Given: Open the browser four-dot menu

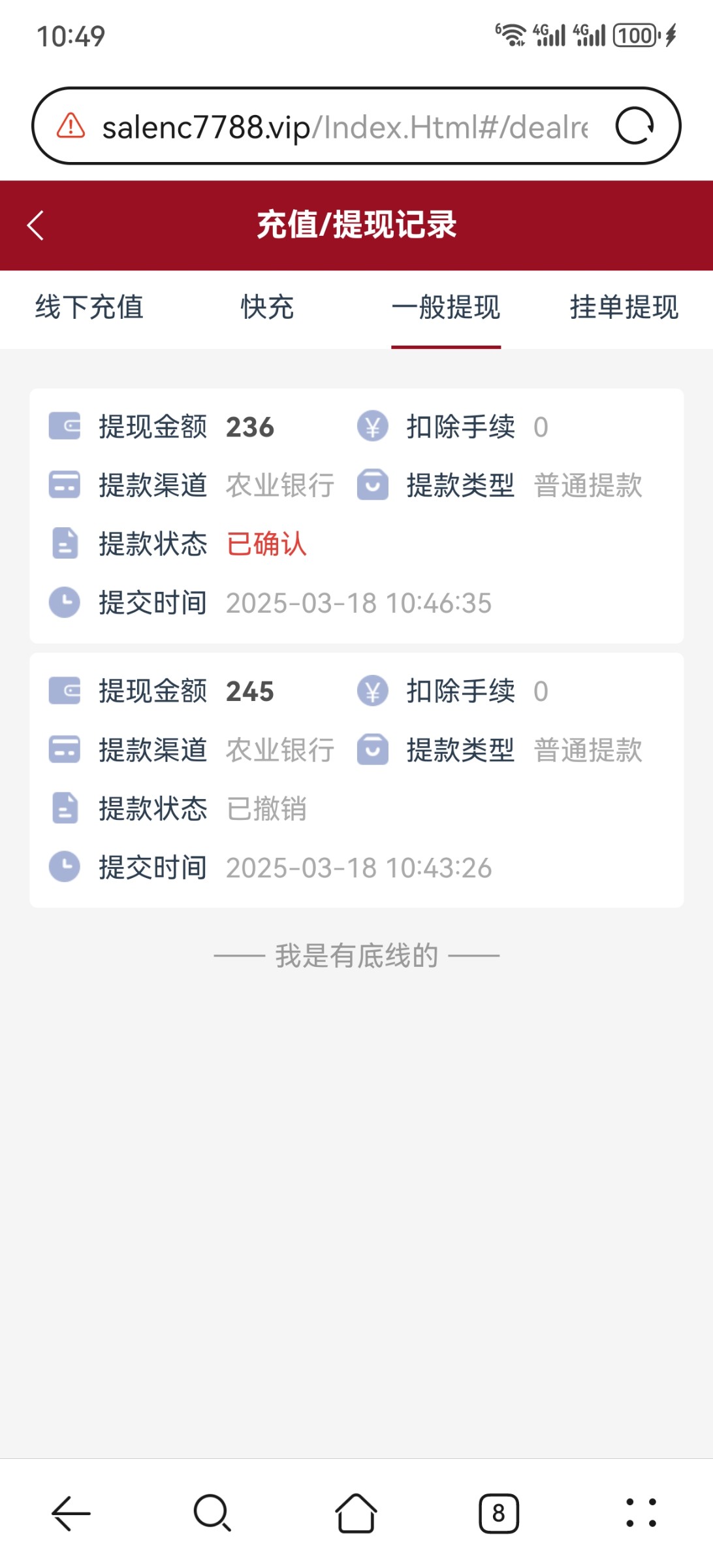Looking at the screenshot, I should tap(641, 1513).
